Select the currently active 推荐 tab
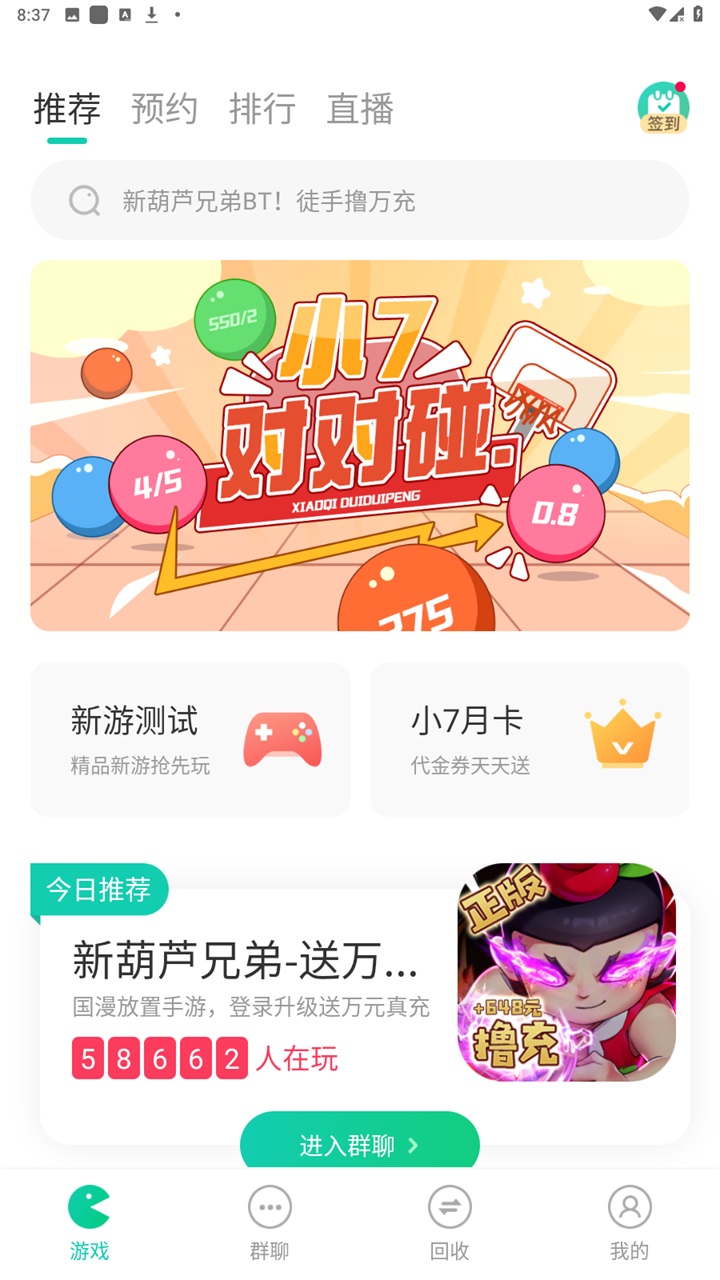720x1280 pixels. (x=65, y=110)
